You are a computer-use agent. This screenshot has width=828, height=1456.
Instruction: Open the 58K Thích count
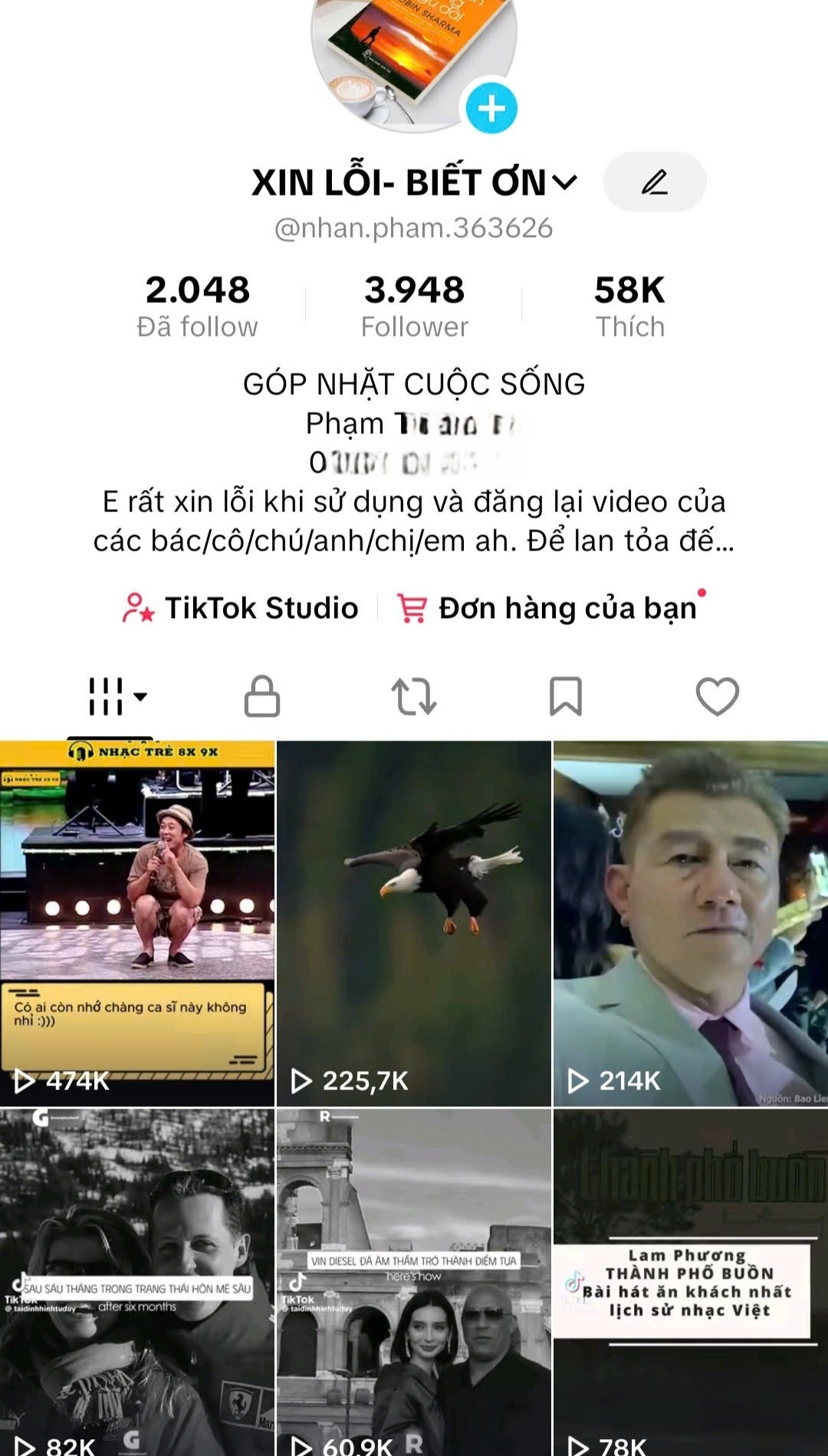(629, 303)
